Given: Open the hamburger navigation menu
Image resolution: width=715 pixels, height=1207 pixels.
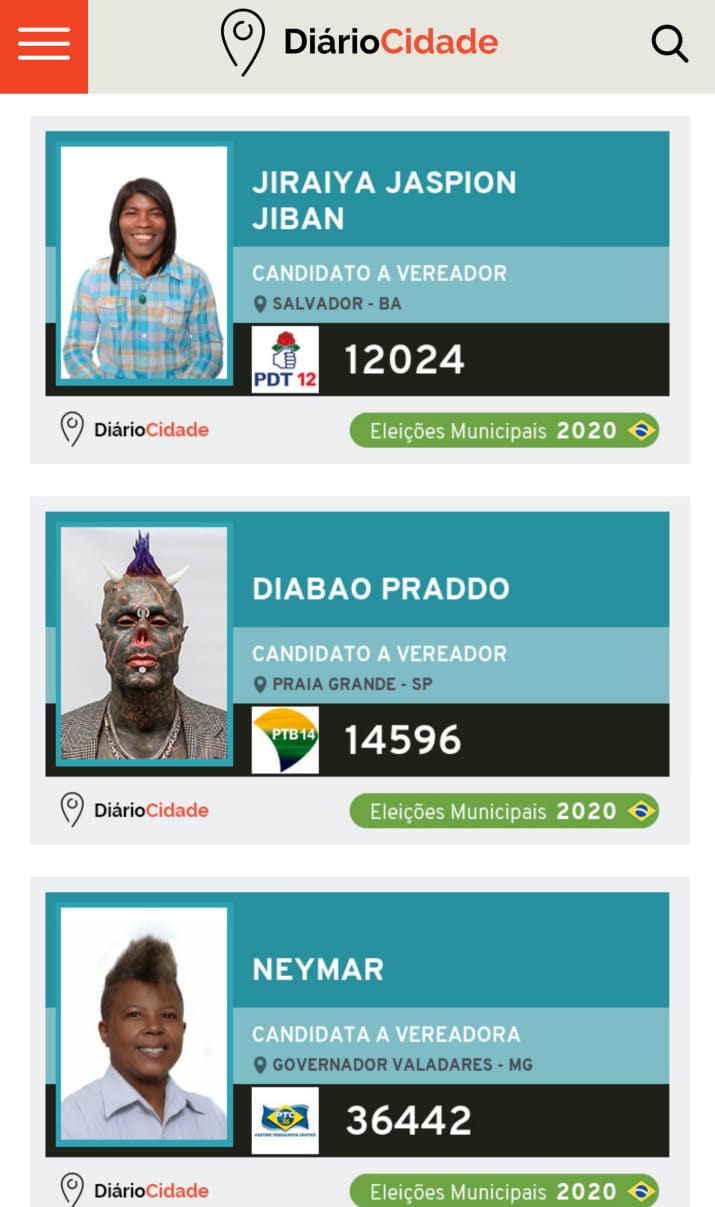Looking at the screenshot, I should (44, 45).
